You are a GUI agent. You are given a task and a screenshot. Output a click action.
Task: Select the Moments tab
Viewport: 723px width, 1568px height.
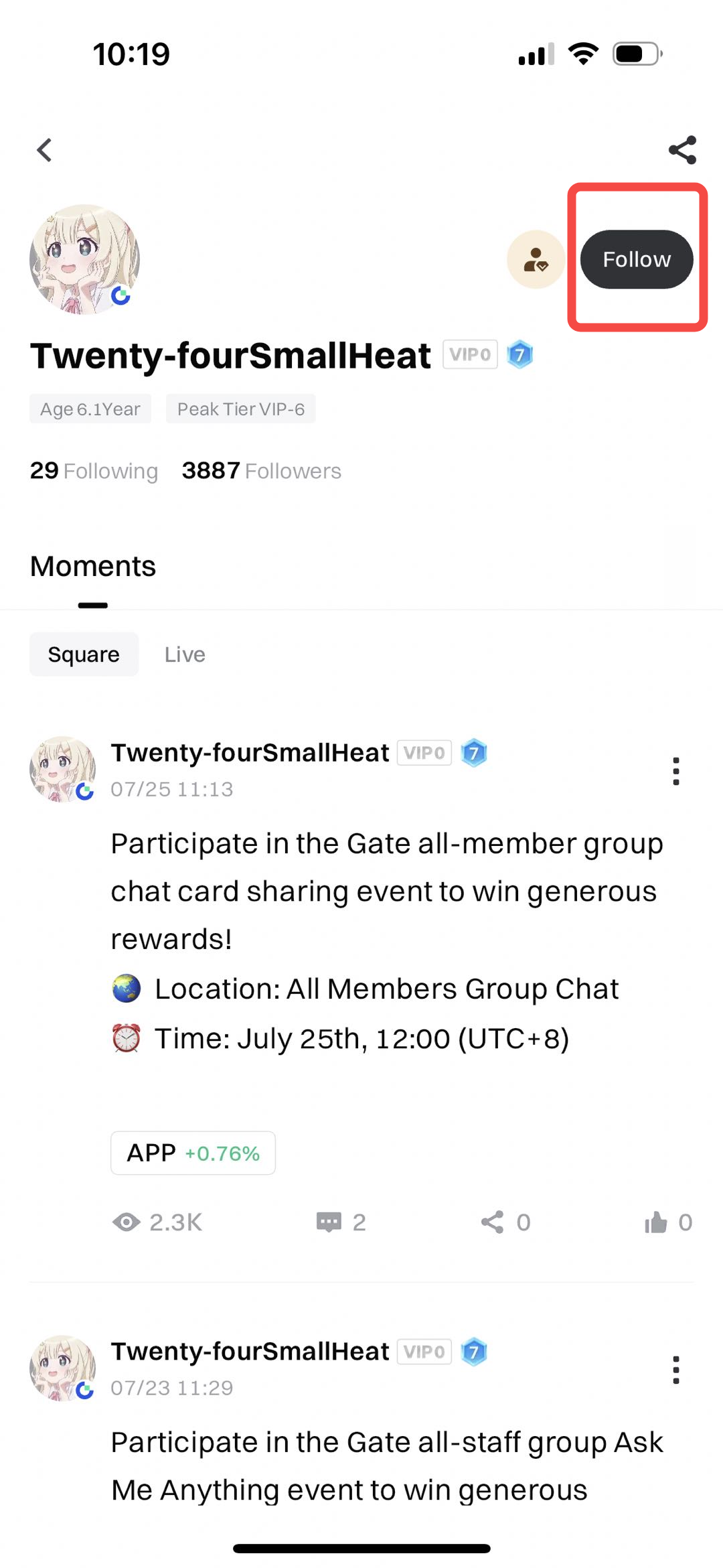(93, 567)
